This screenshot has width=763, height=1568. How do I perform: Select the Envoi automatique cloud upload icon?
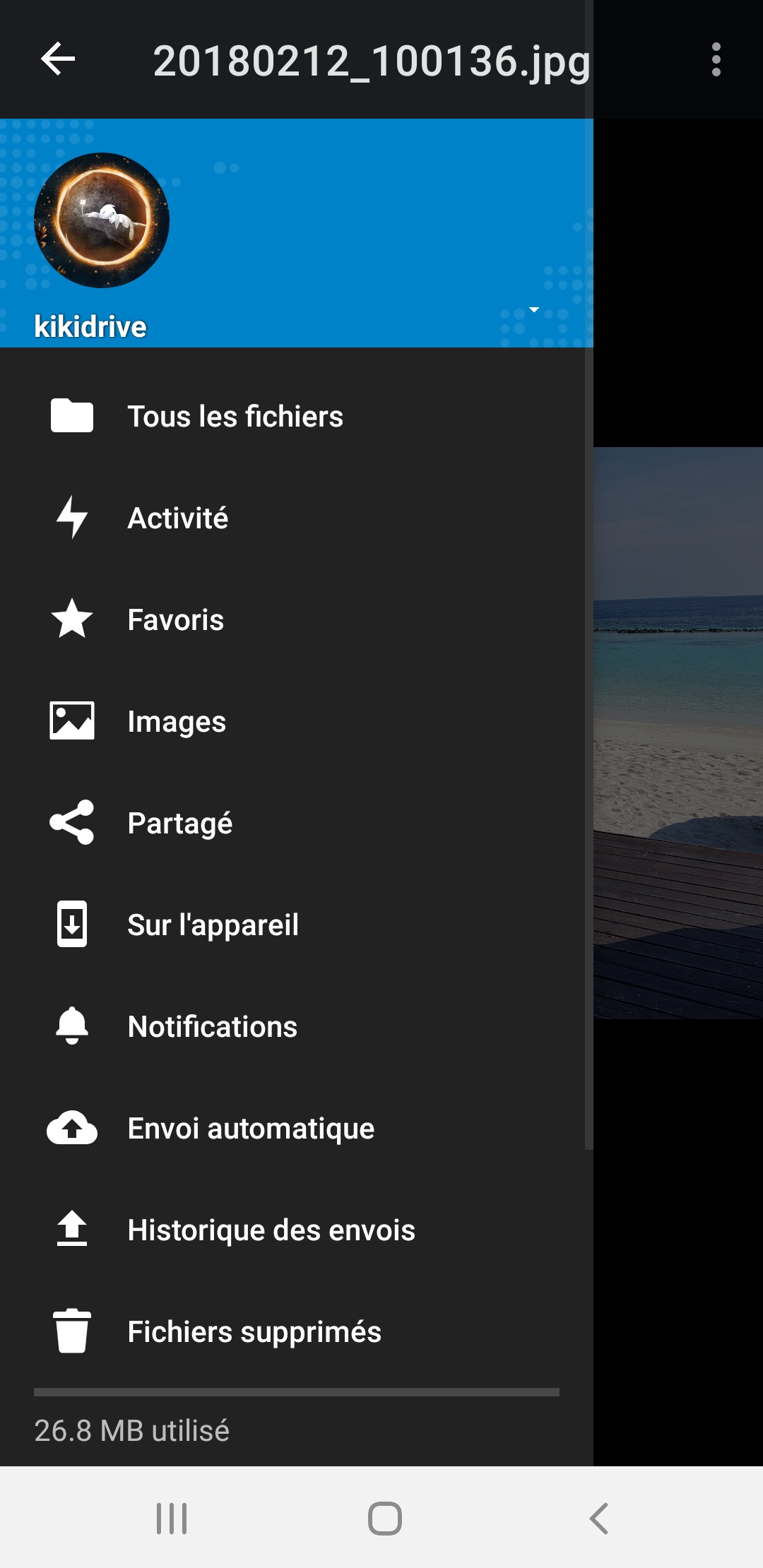(71, 1128)
